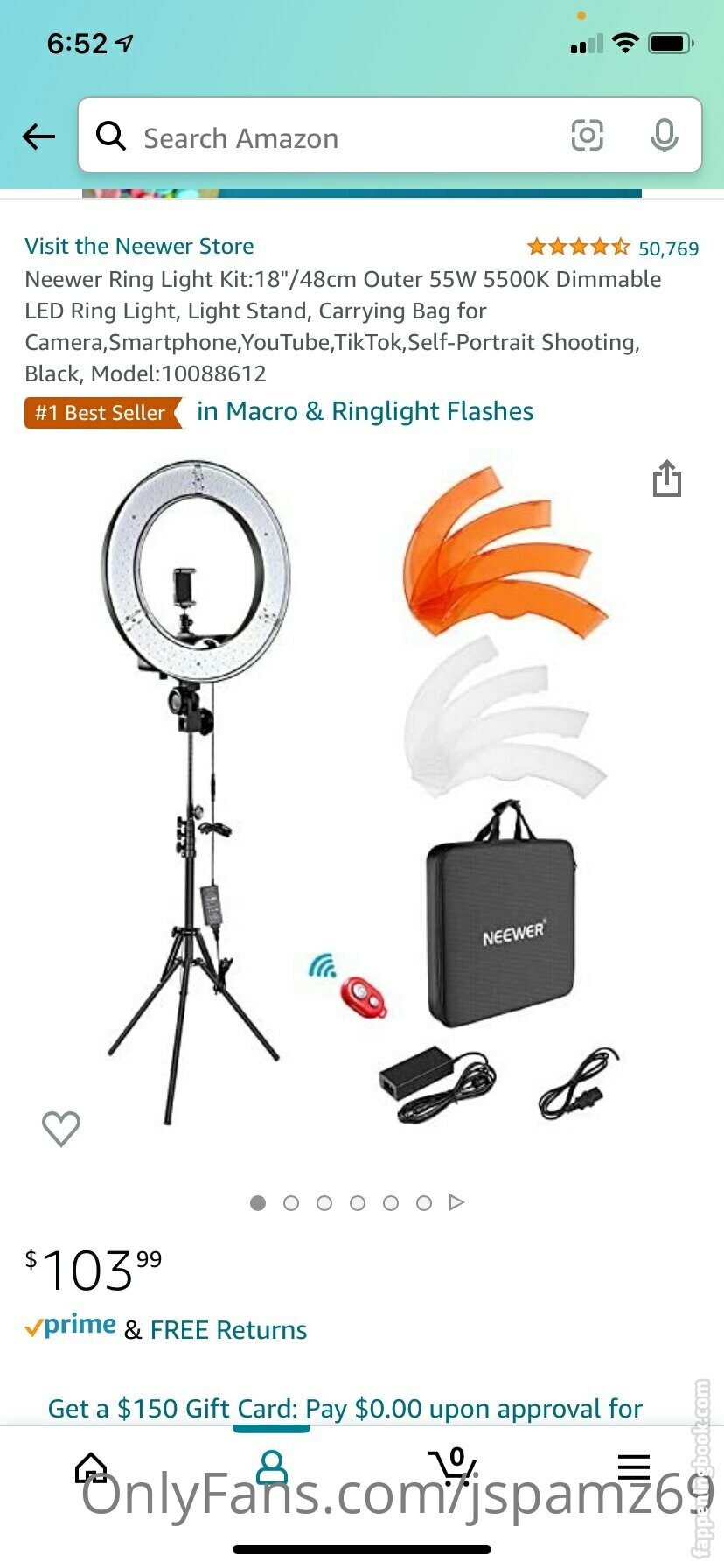Open the FREE Returns details

[228, 1330]
